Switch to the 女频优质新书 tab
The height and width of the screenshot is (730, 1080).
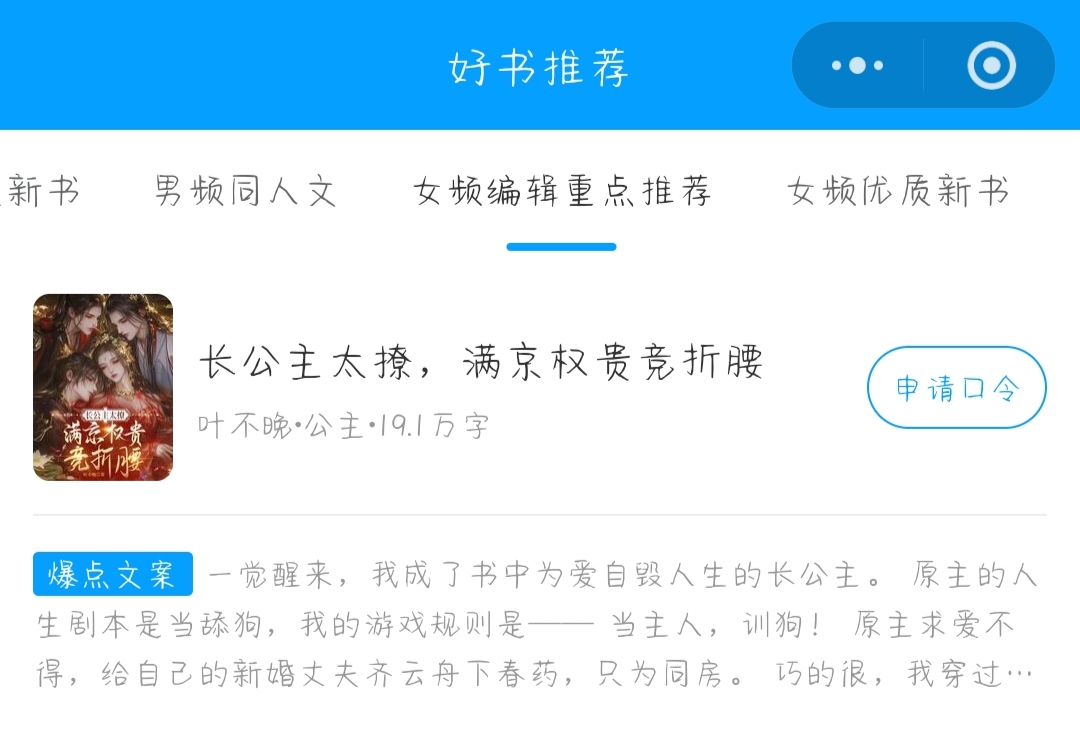click(898, 190)
